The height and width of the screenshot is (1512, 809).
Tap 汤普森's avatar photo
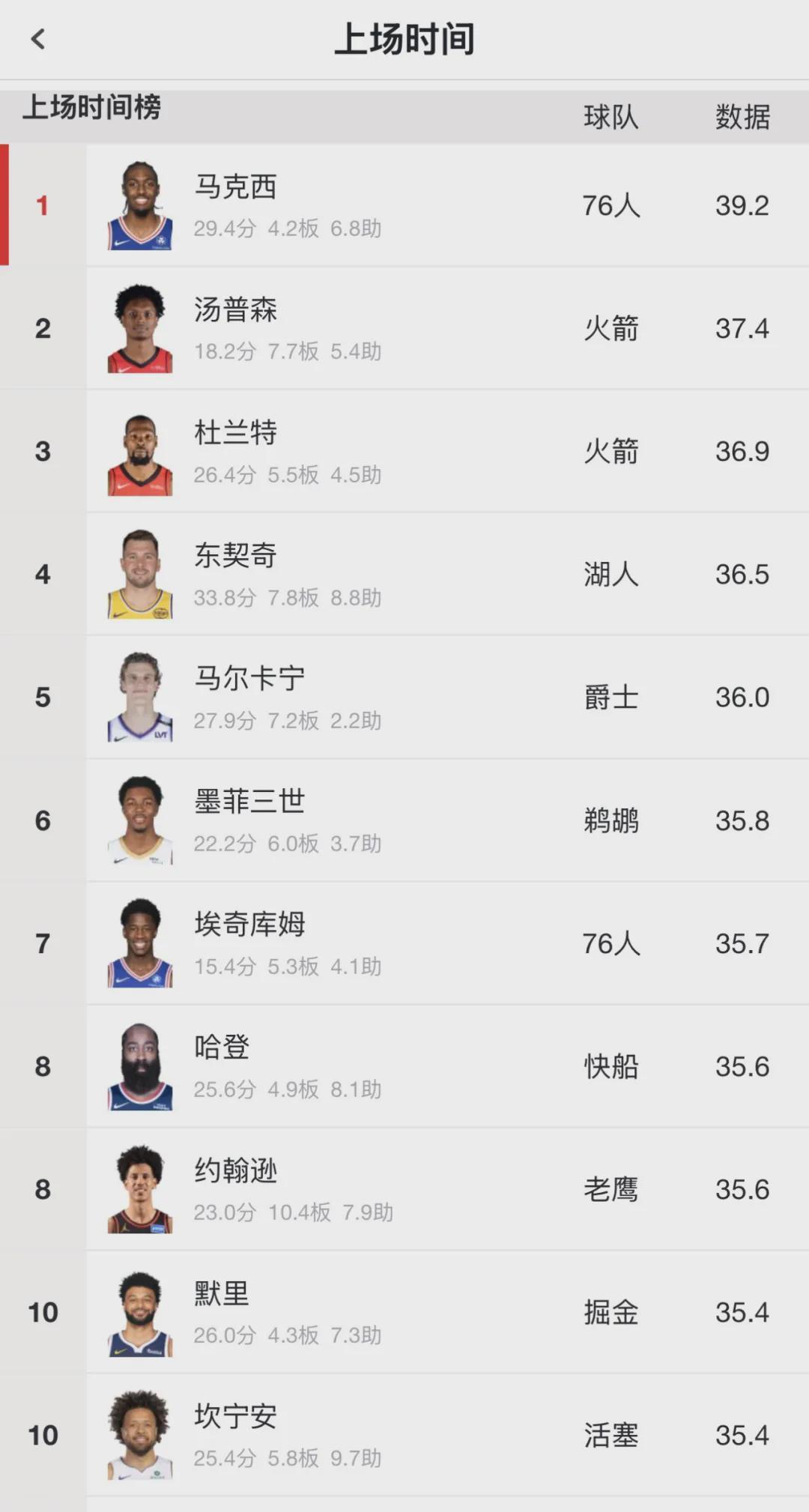[139, 329]
